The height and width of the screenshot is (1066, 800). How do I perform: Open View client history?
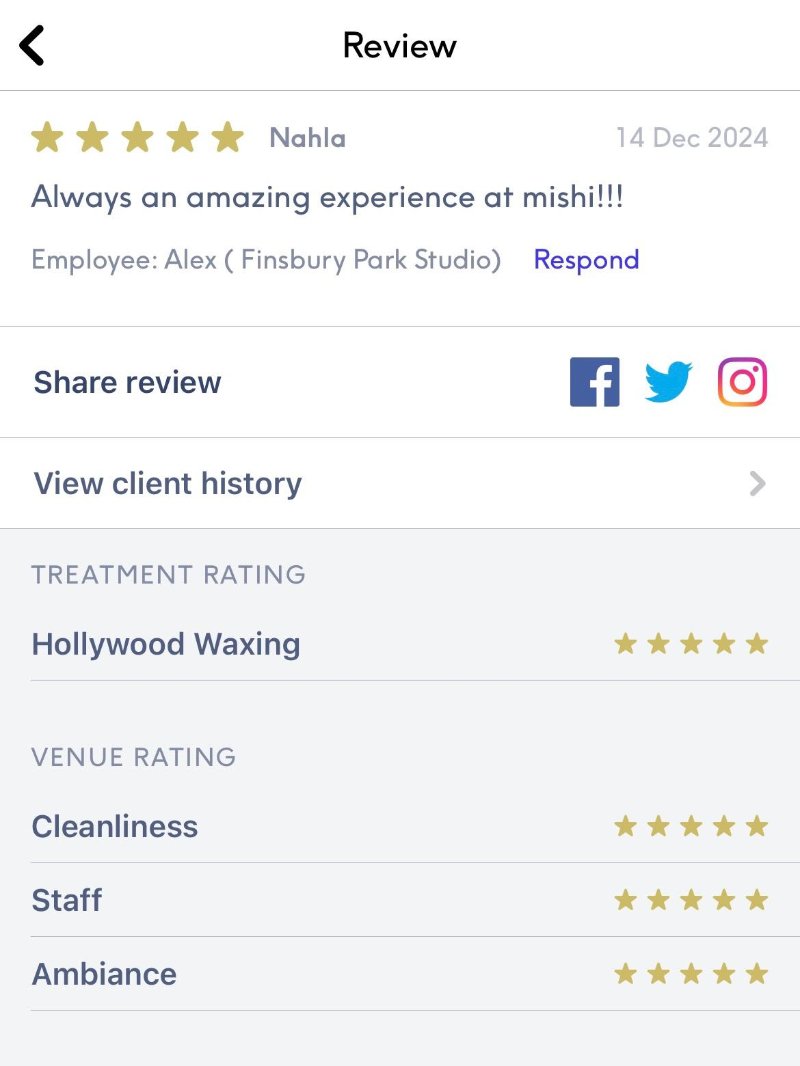pos(400,484)
